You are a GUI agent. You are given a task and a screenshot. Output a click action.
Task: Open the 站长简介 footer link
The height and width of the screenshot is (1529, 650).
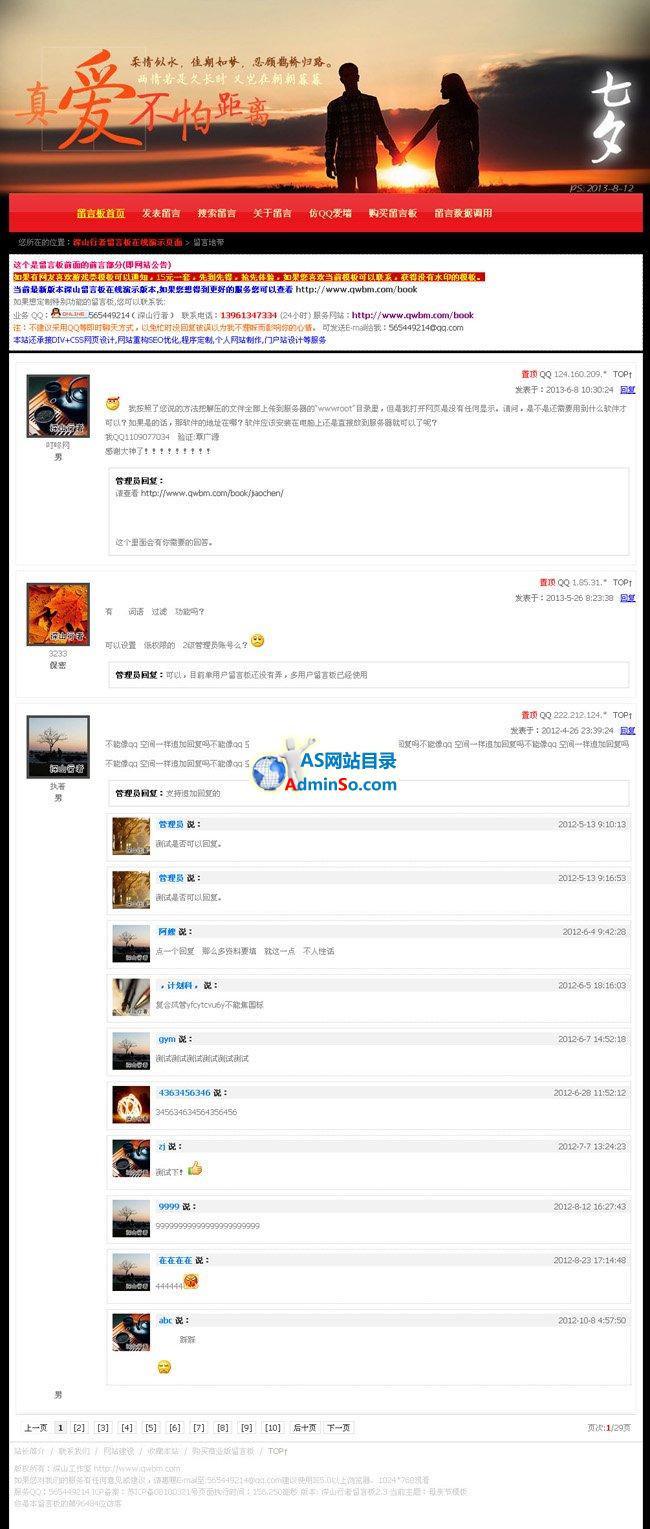coord(29,1451)
